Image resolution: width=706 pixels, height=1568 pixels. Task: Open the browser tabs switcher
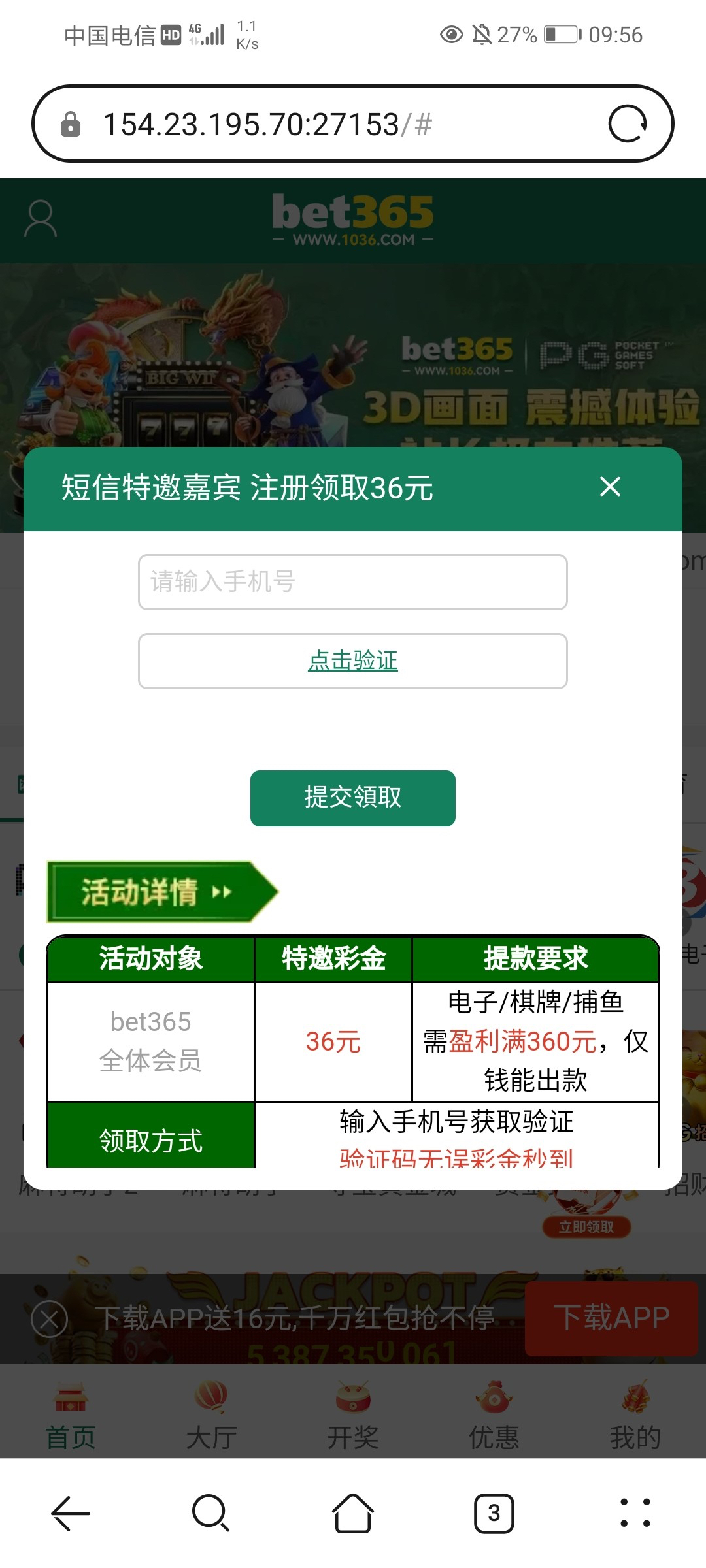coord(494,1513)
